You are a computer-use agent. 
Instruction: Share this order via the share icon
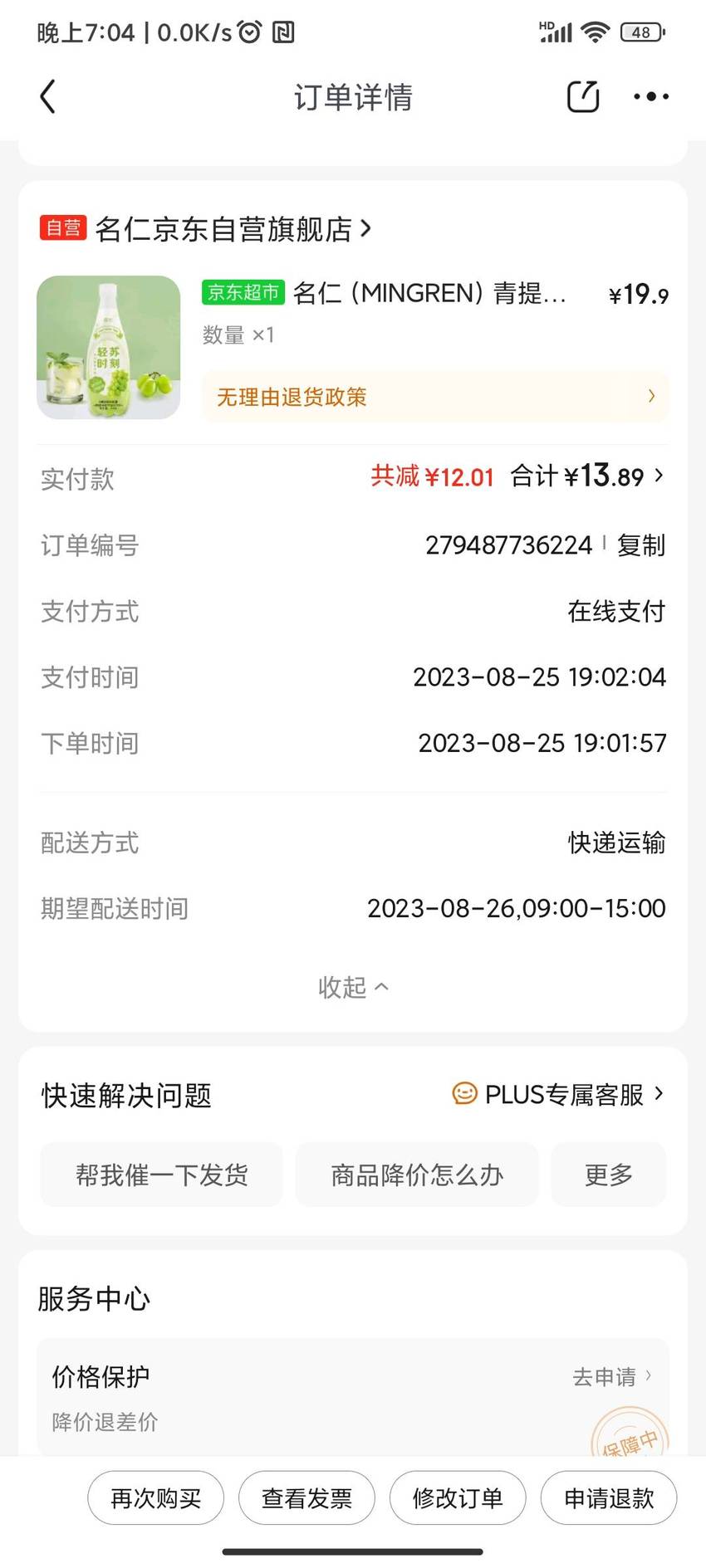pos(583,96)
